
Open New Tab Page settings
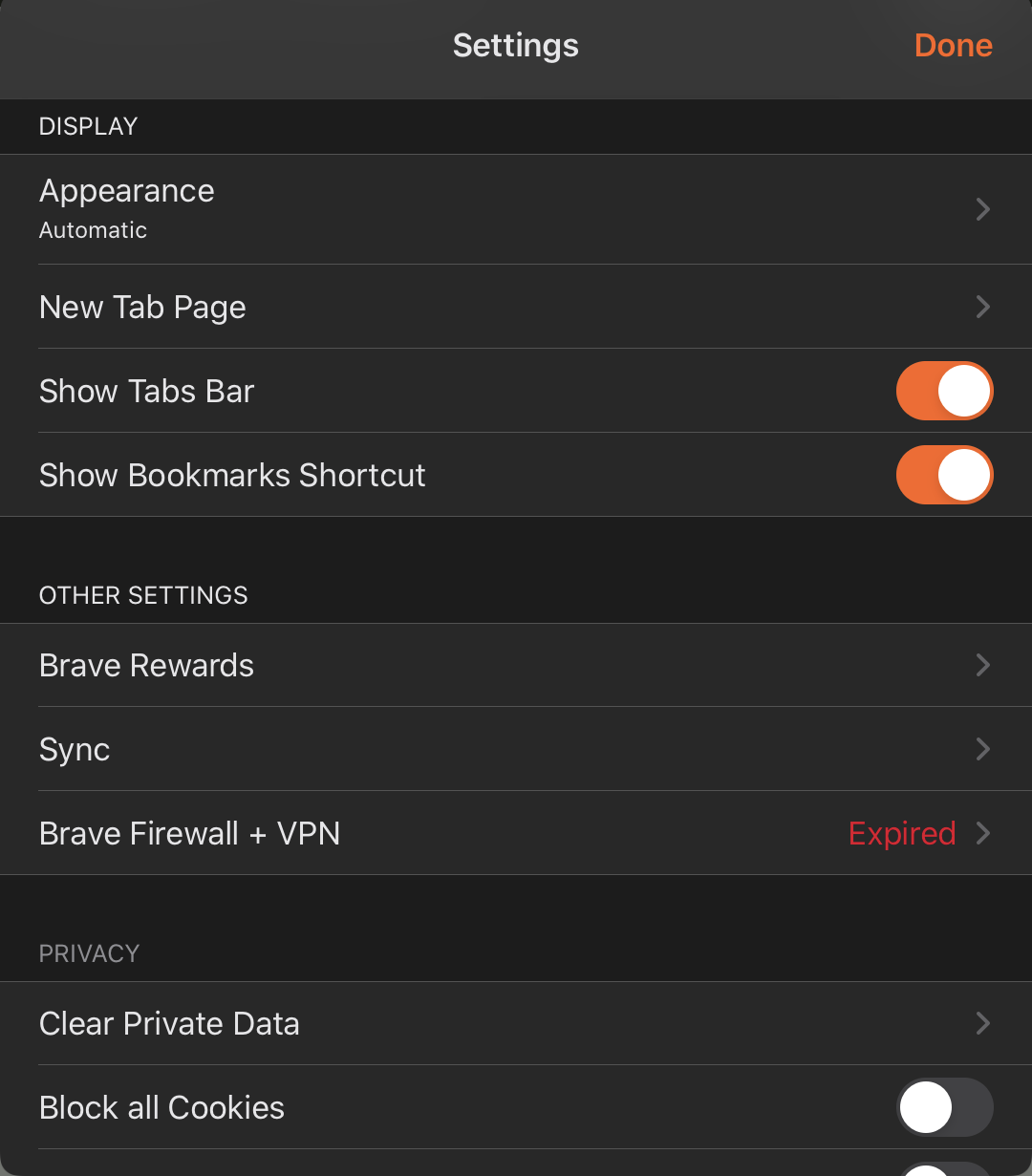(x=516, y=307)
